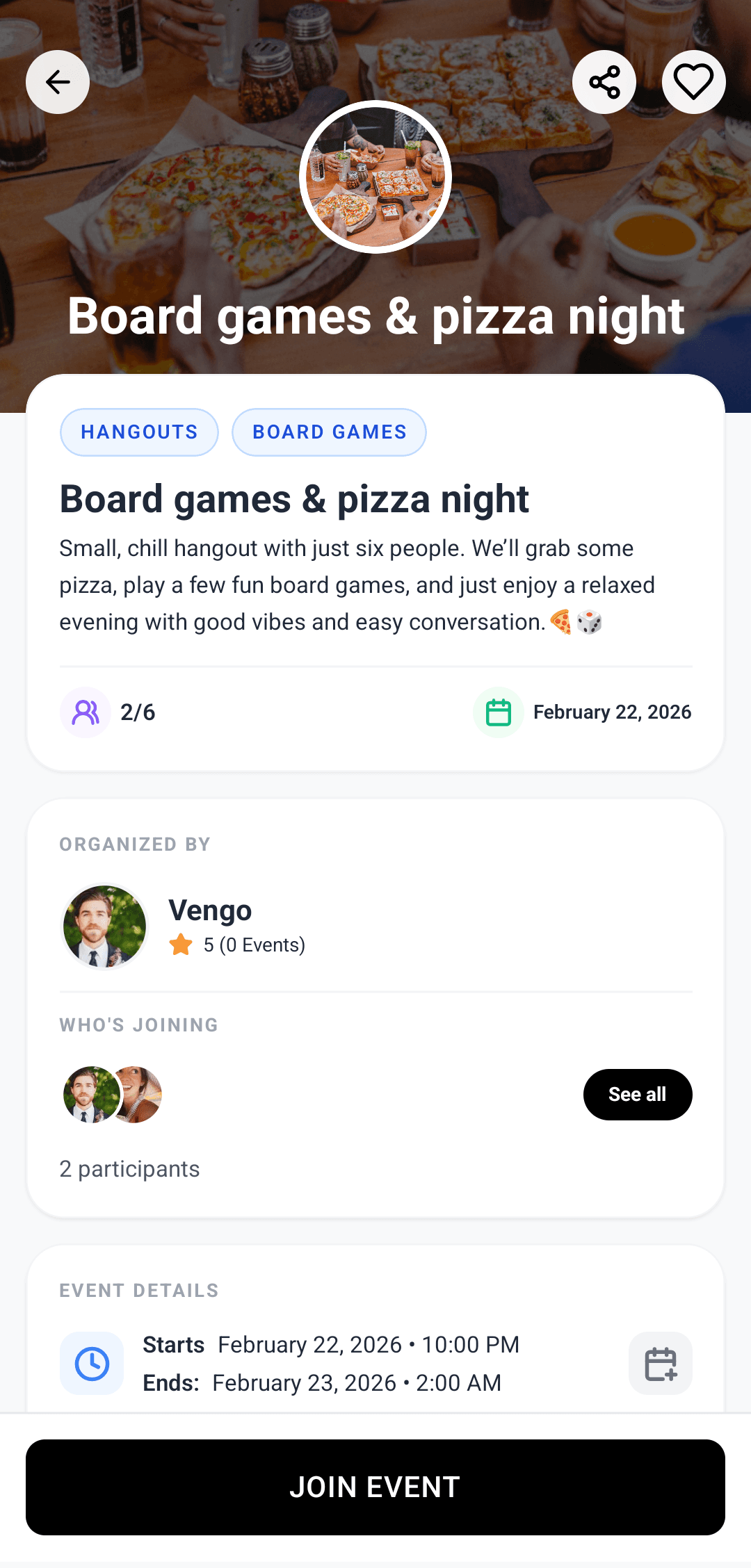The height and width of the screenshot is (1568, 751).
Task: Go back using the arrow icon
Action: 58,82
